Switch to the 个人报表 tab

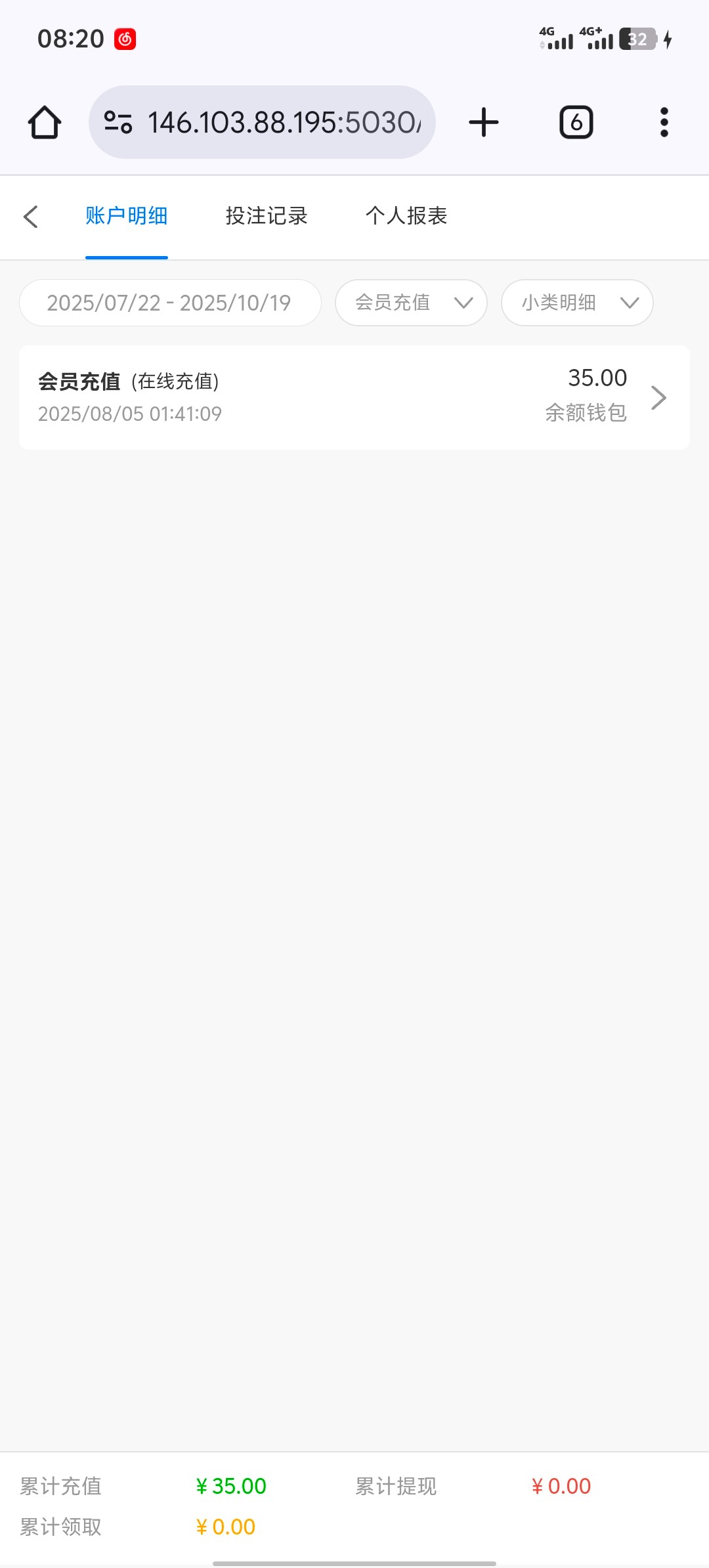point(406,216)
